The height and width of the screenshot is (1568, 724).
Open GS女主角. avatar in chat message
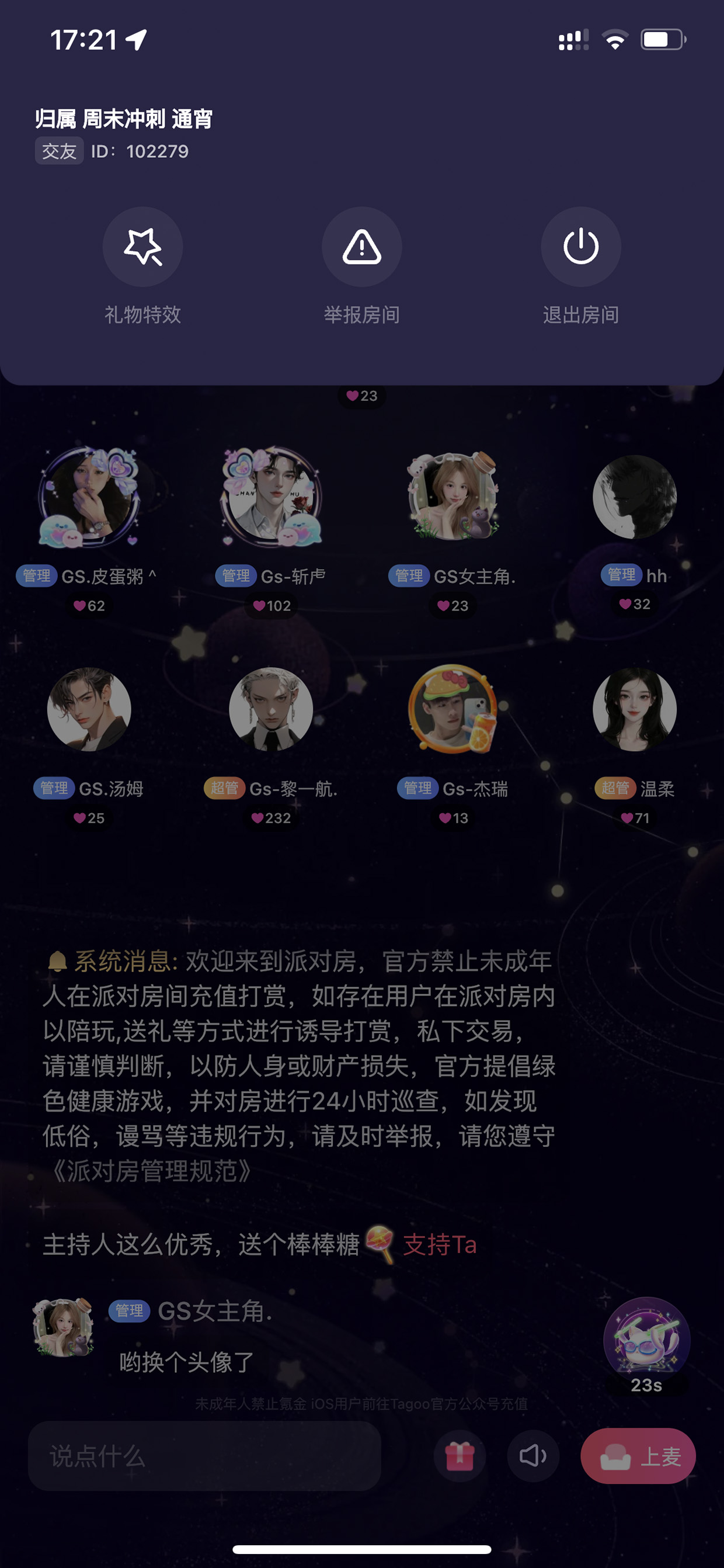click(x=63, y=1327)
